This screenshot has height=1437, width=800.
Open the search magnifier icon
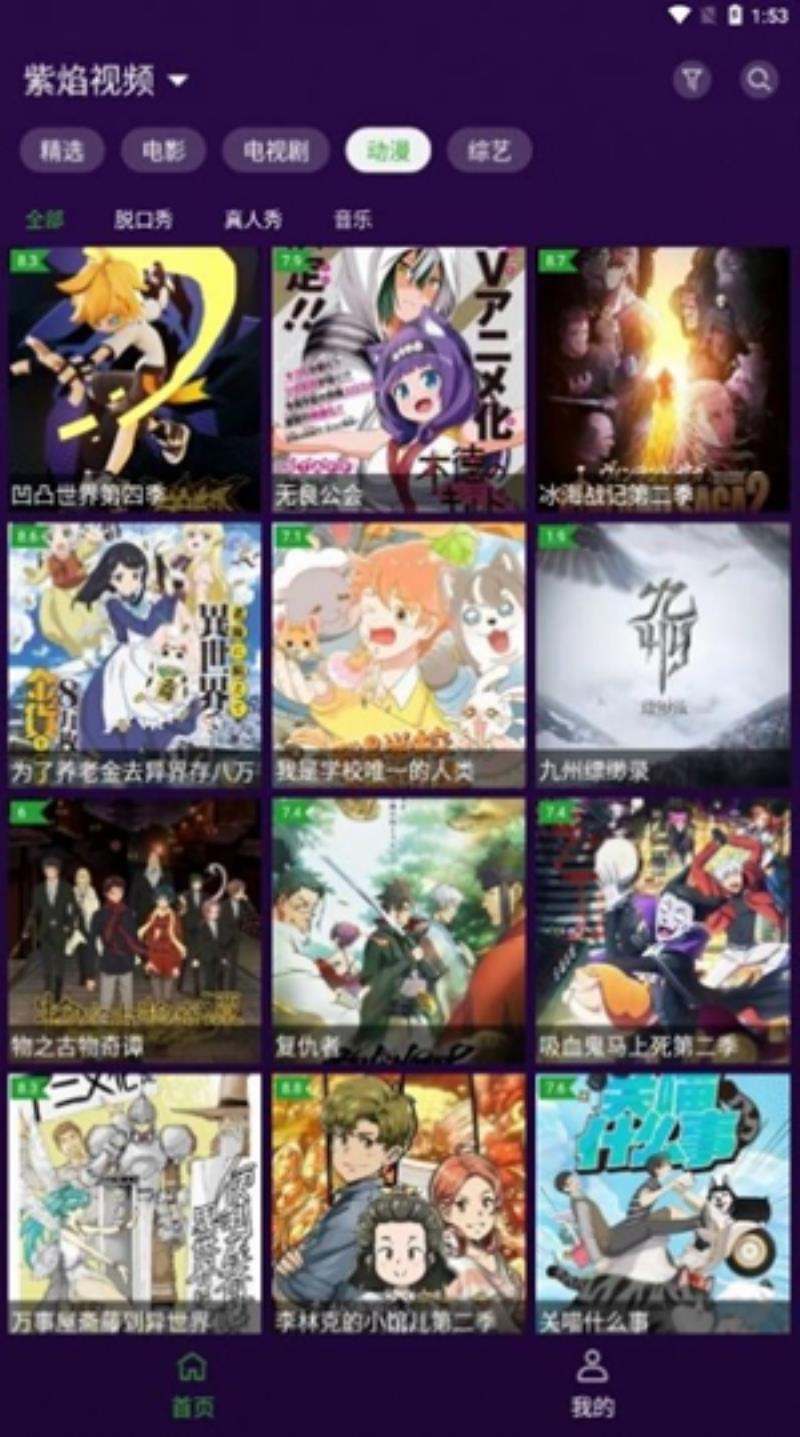click(759, 80)
